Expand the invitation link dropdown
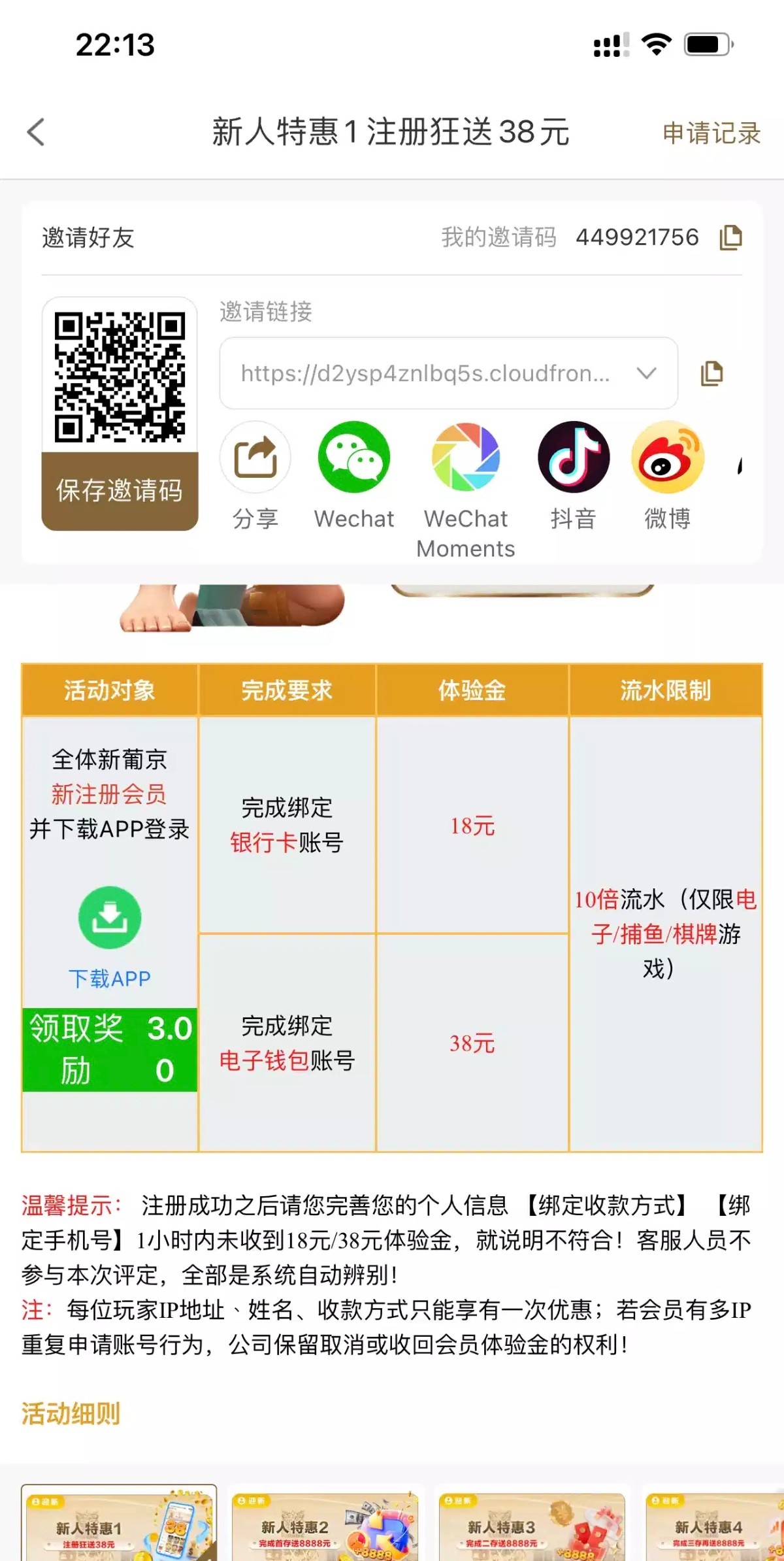Viewport: 784px width, 1561px height. pyautogui.click(x=646, y=373)
